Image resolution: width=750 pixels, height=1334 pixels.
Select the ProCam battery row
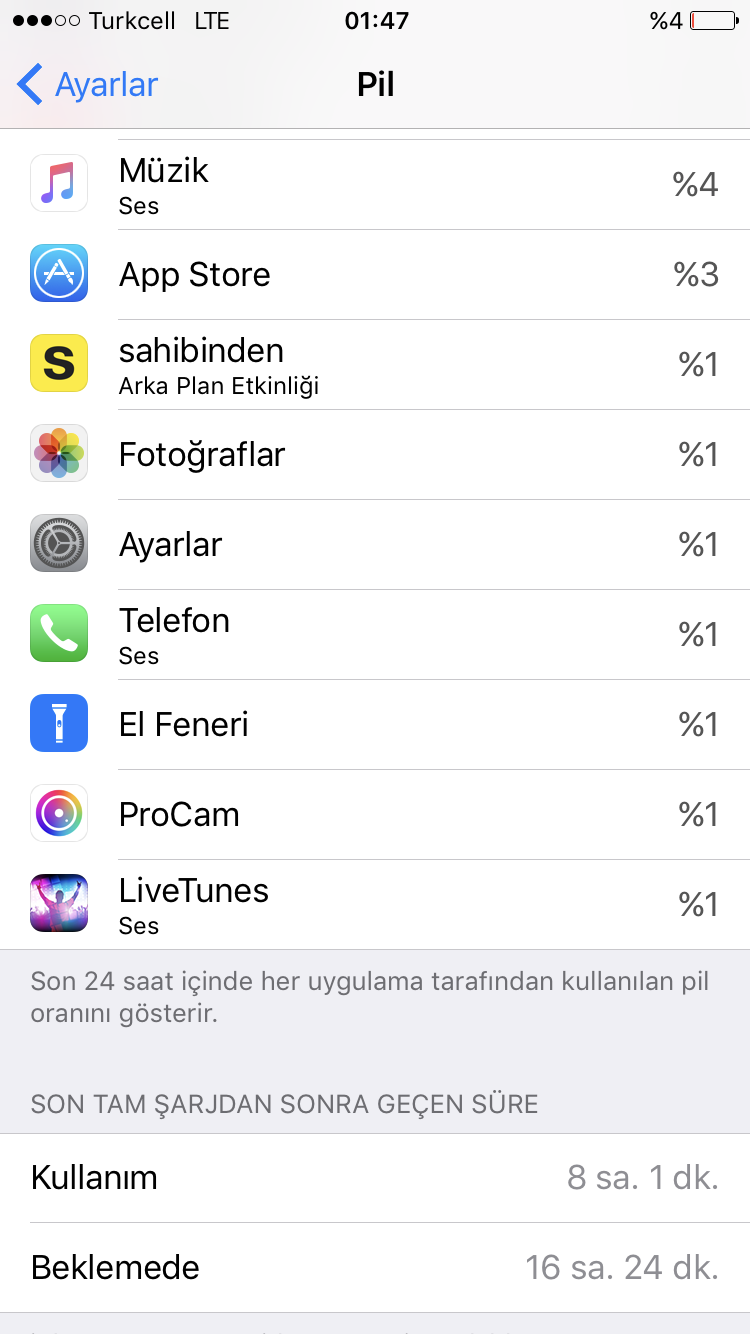point(375,815)
